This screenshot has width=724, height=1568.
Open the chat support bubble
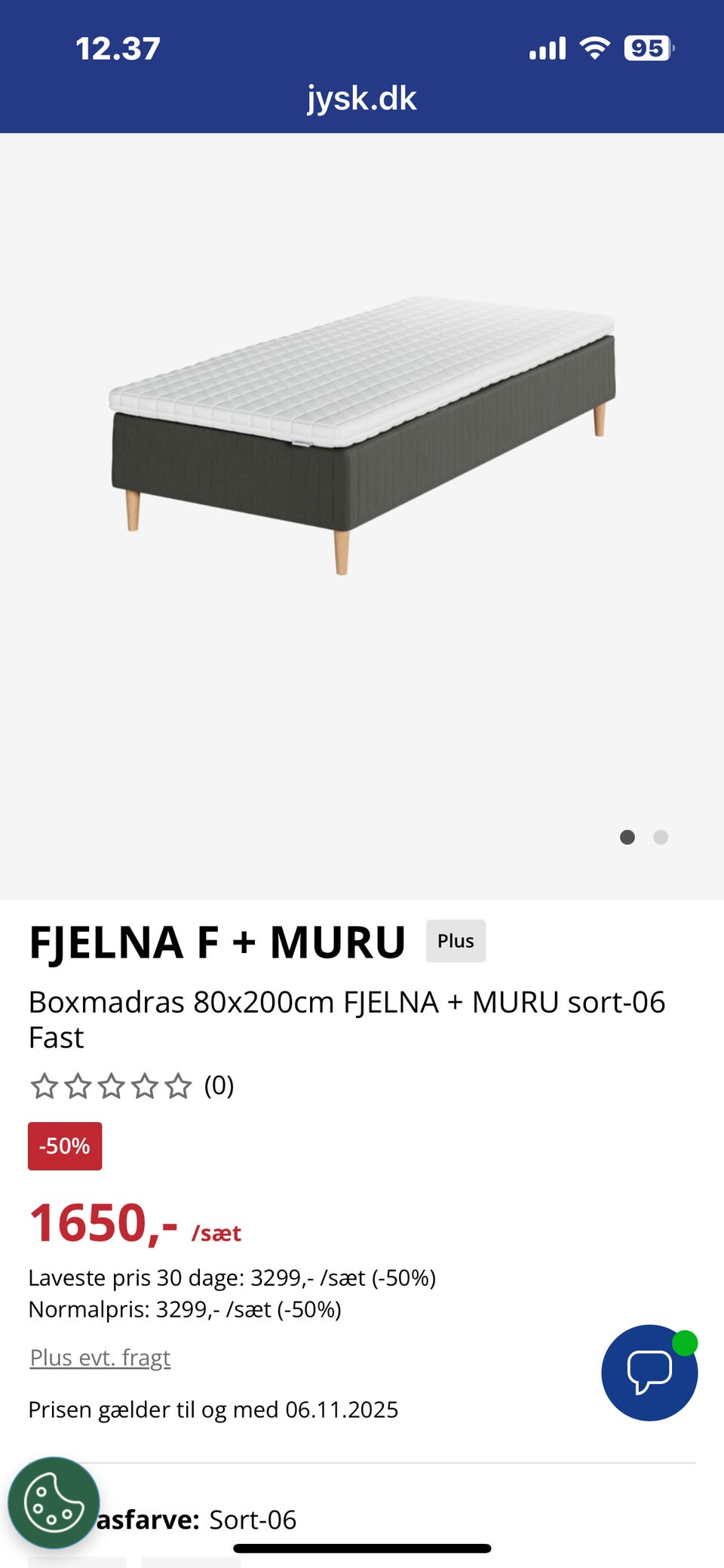pyautogui.click(x=649, y=1373)
